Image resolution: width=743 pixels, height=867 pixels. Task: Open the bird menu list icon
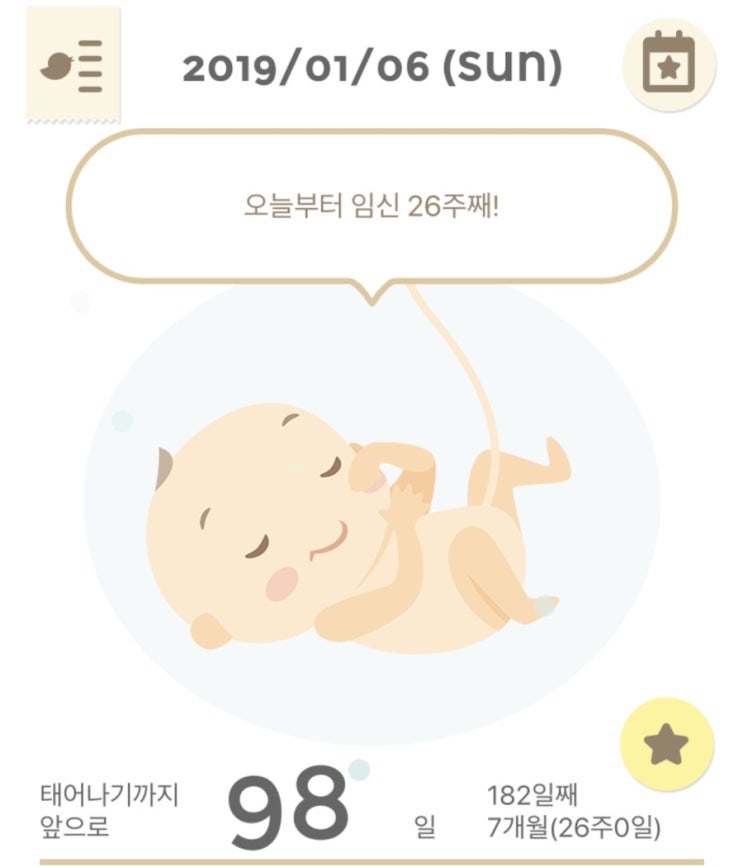tap(73, 65)
